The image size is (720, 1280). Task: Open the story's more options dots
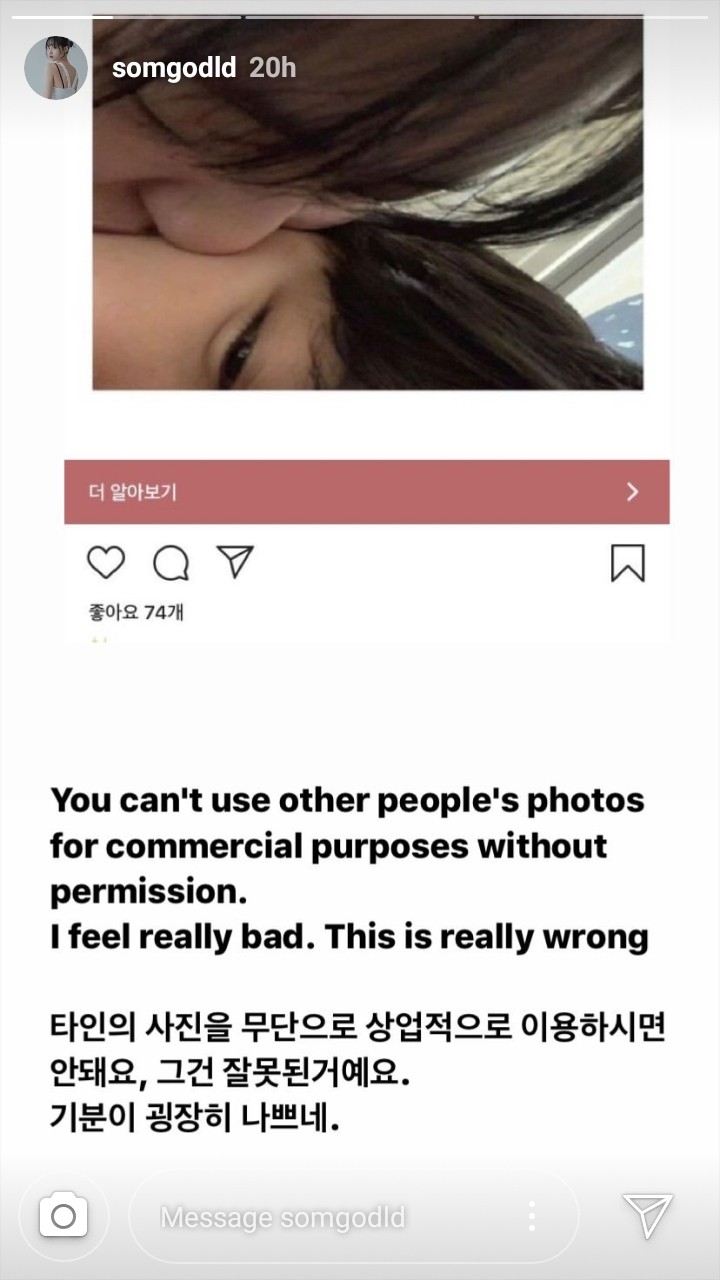point(531,1216)
